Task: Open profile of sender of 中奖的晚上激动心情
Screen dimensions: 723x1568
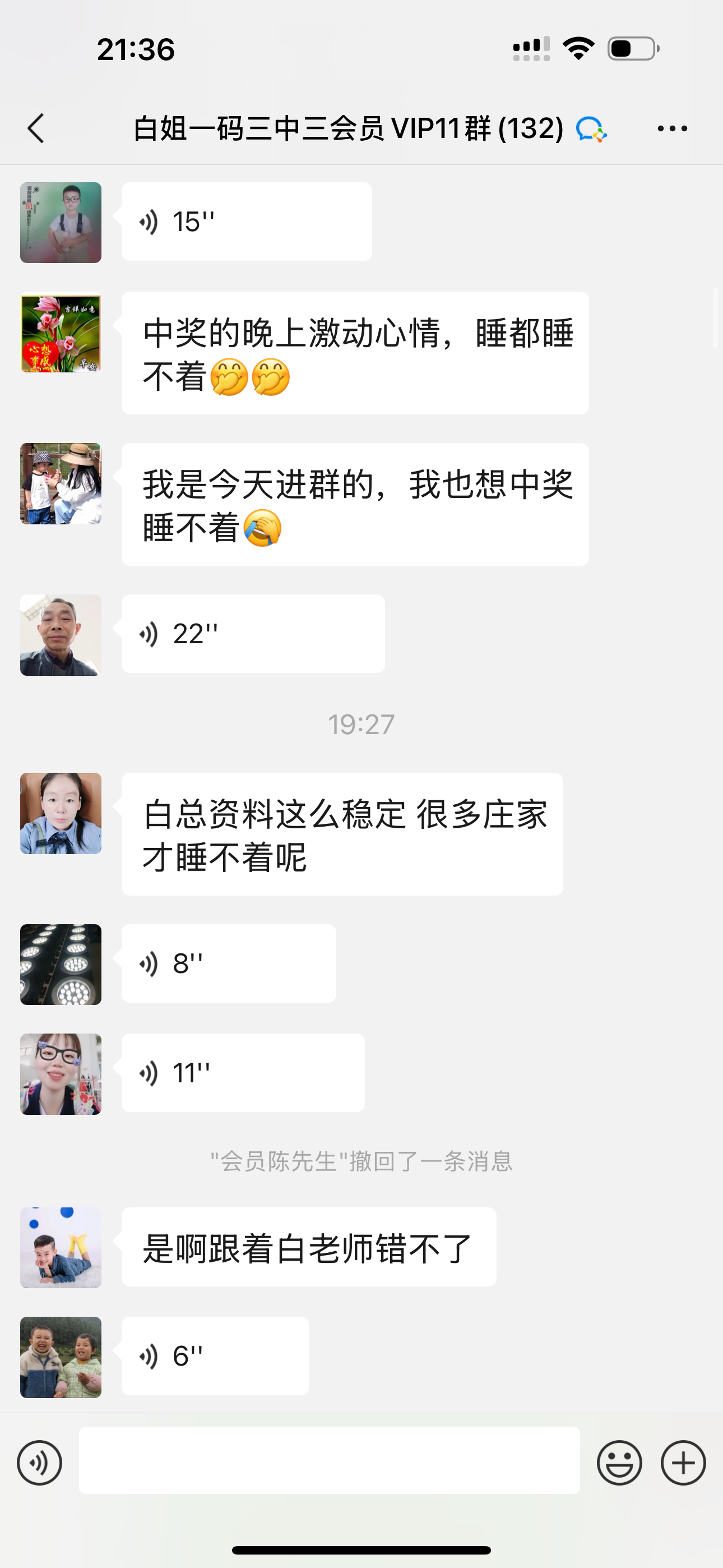Action: 61,333
